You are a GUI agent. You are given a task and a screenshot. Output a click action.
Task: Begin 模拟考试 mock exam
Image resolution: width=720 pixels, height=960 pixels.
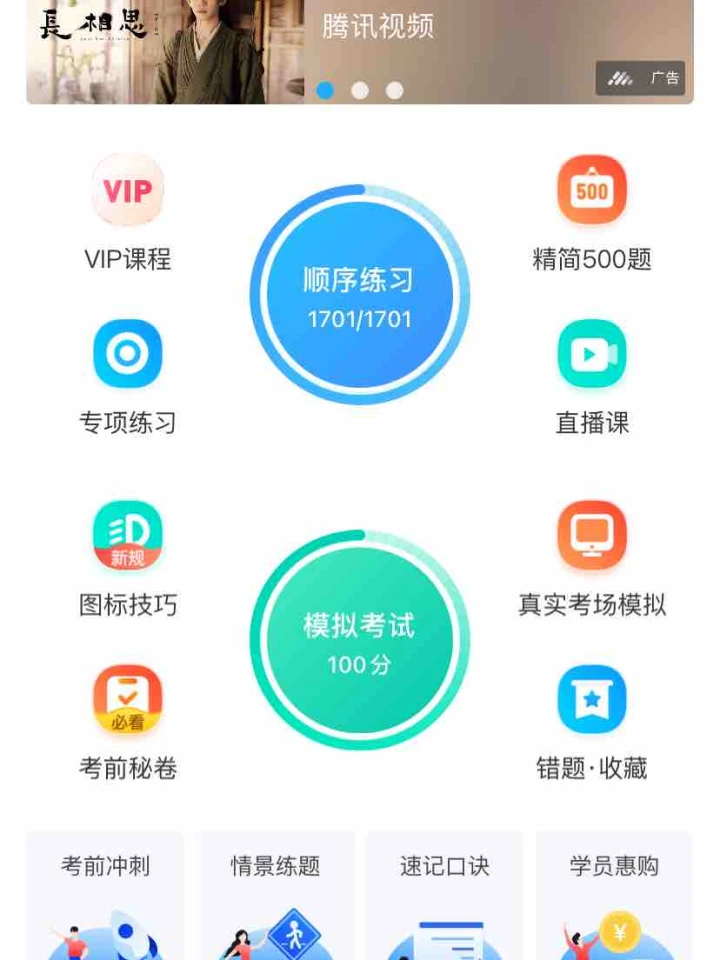[360, 640]
